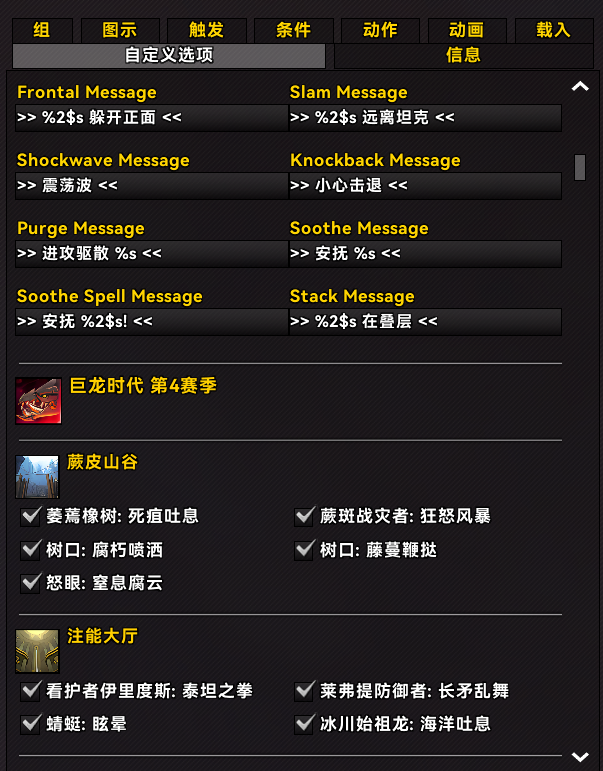Open the 载入 tab
This screenshot has height=771, width=603.
553,30
